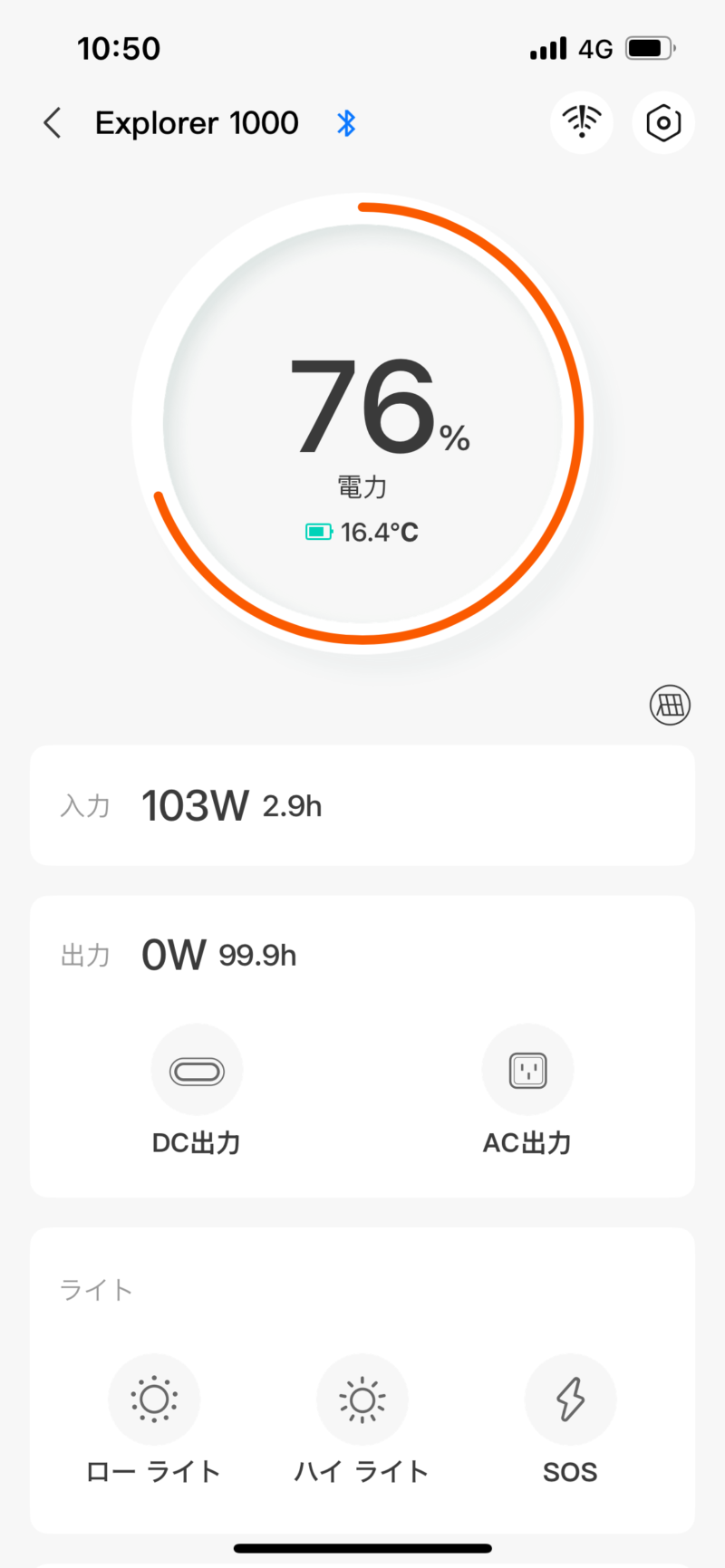Toggle the AC出力 output
This screenshot has height=1568, width=725.
tap(527, 1071)
